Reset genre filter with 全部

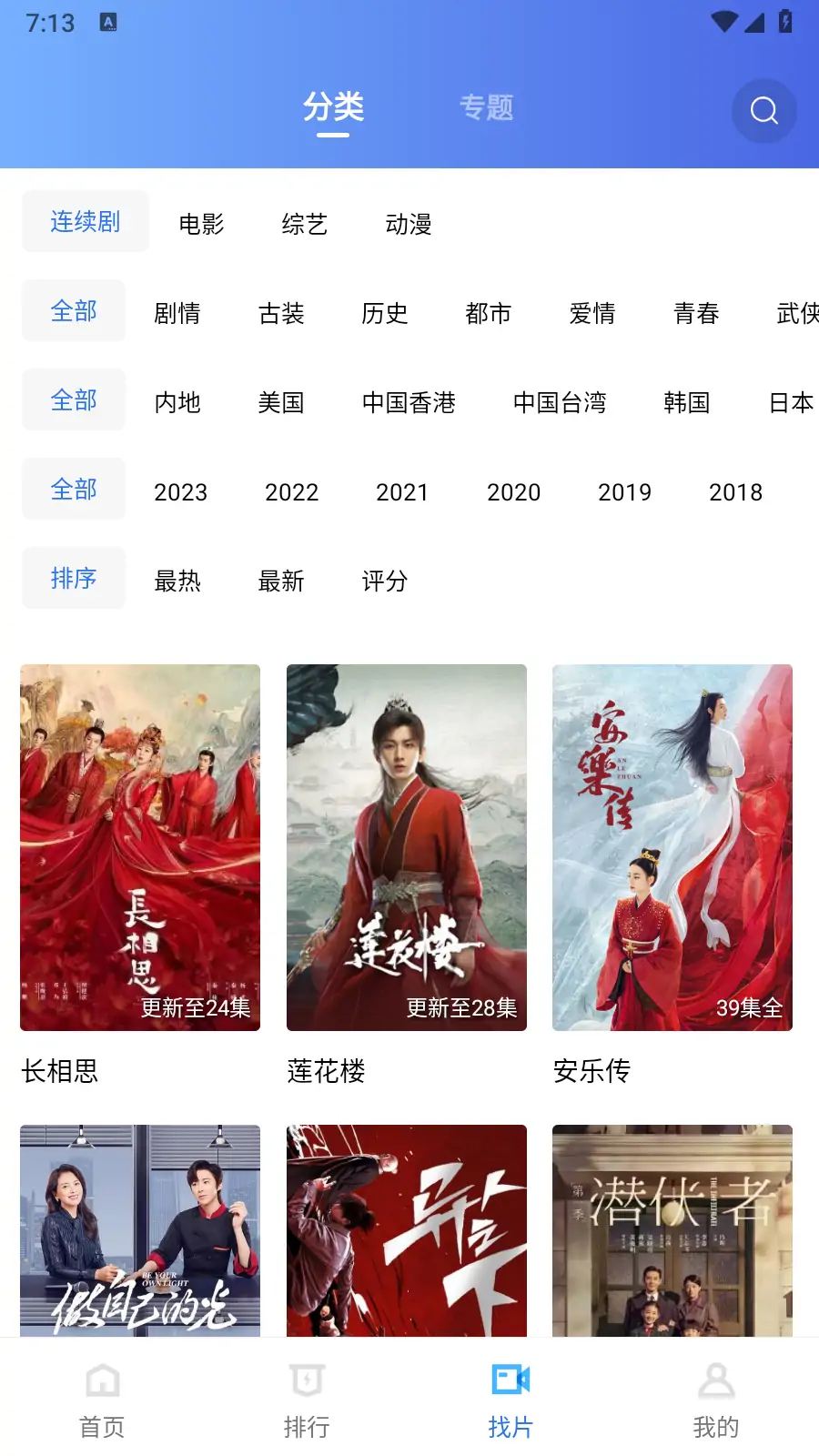73,310
